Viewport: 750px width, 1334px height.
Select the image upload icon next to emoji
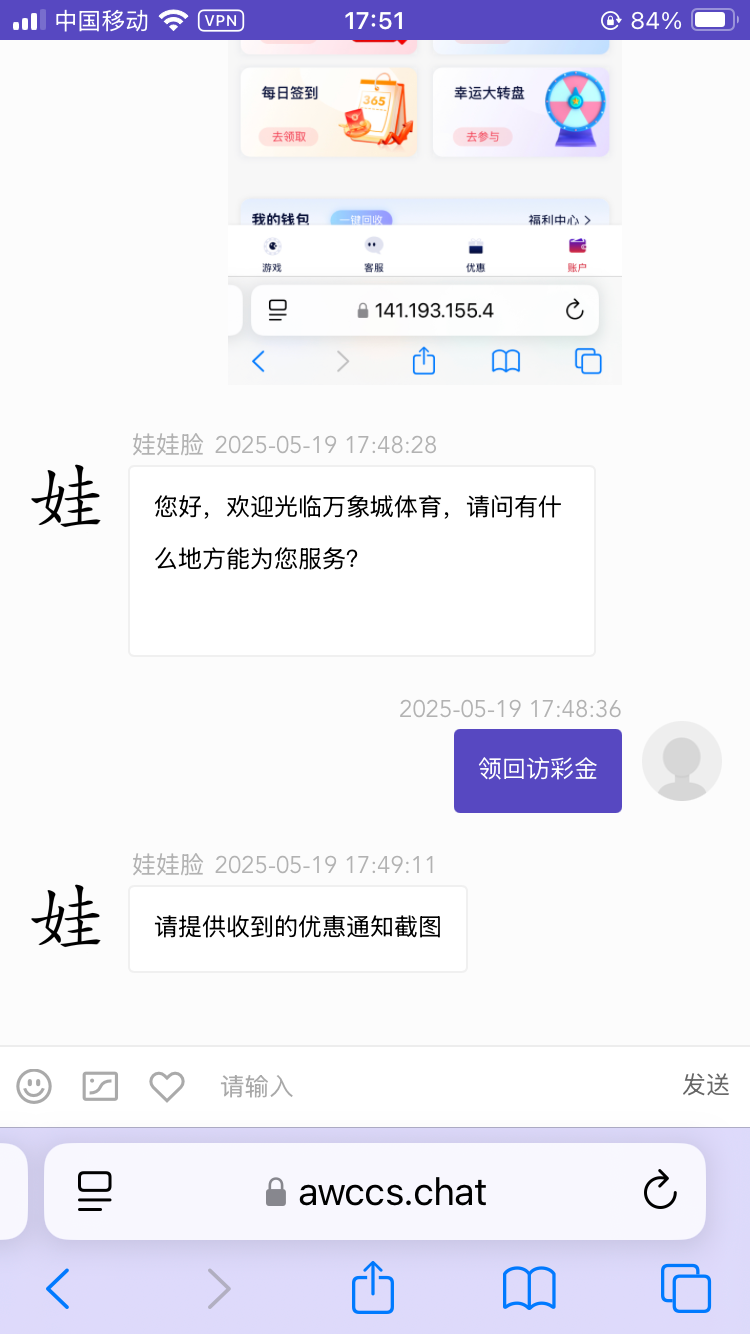click(x=99, y=1086)
